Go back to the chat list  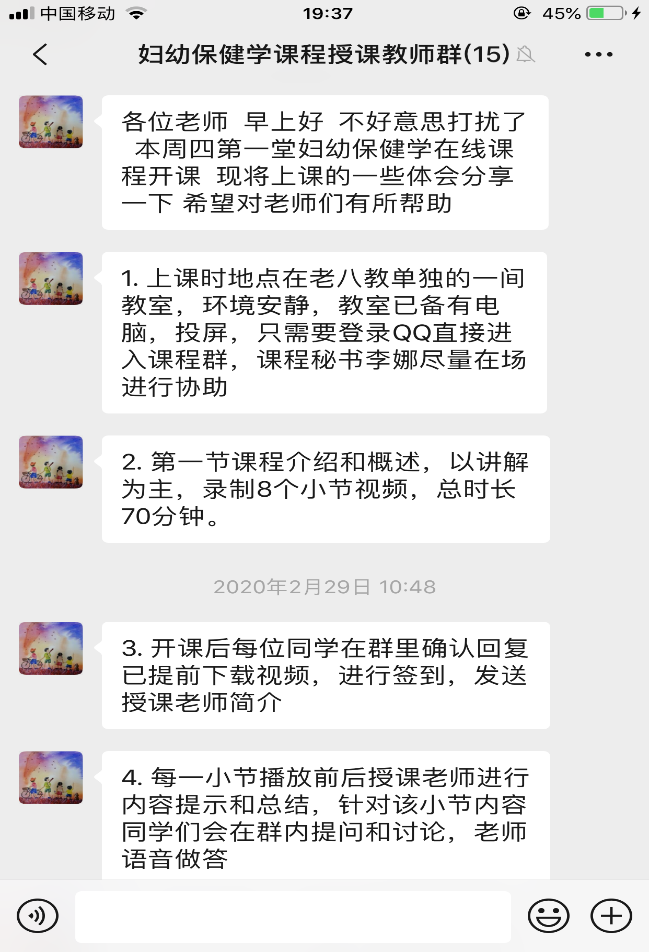[x=40, y=55]
